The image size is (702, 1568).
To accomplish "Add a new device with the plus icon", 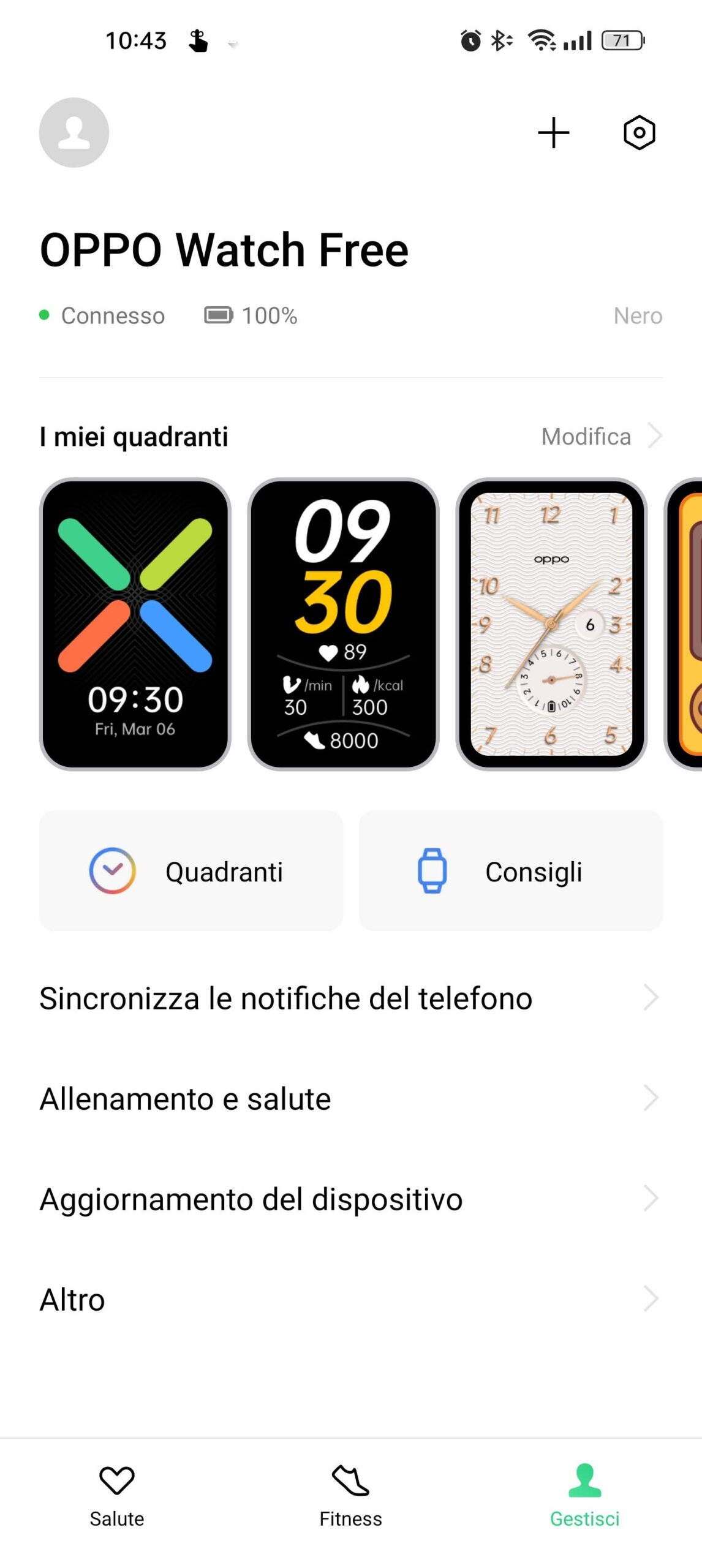I will point(553,132).
